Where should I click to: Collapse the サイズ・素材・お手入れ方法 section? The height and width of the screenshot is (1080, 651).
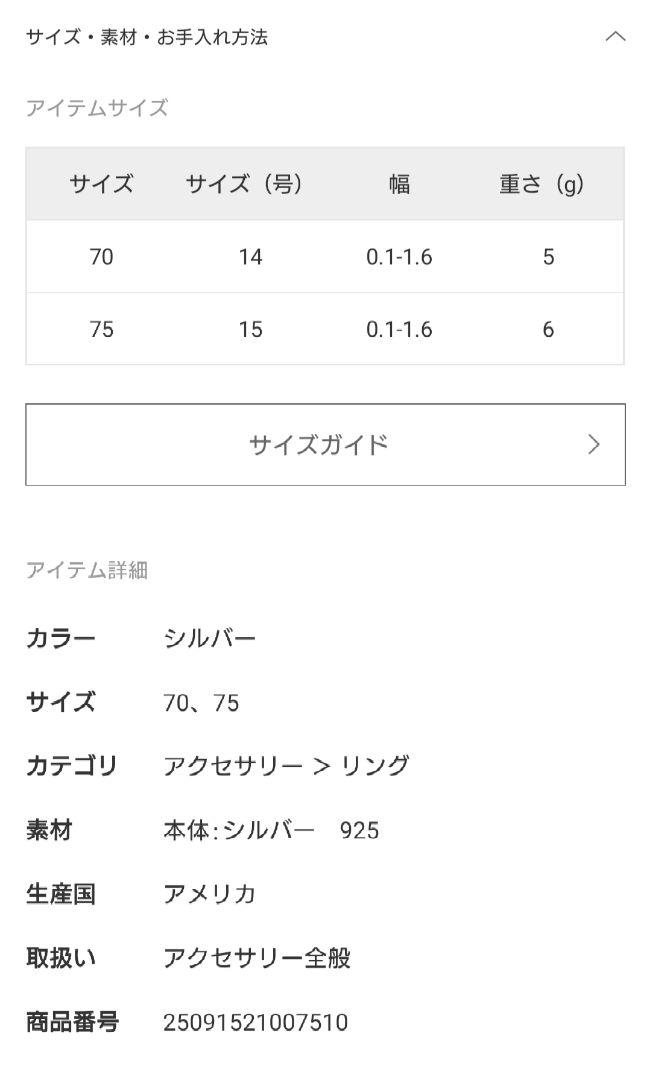[615, 37]
